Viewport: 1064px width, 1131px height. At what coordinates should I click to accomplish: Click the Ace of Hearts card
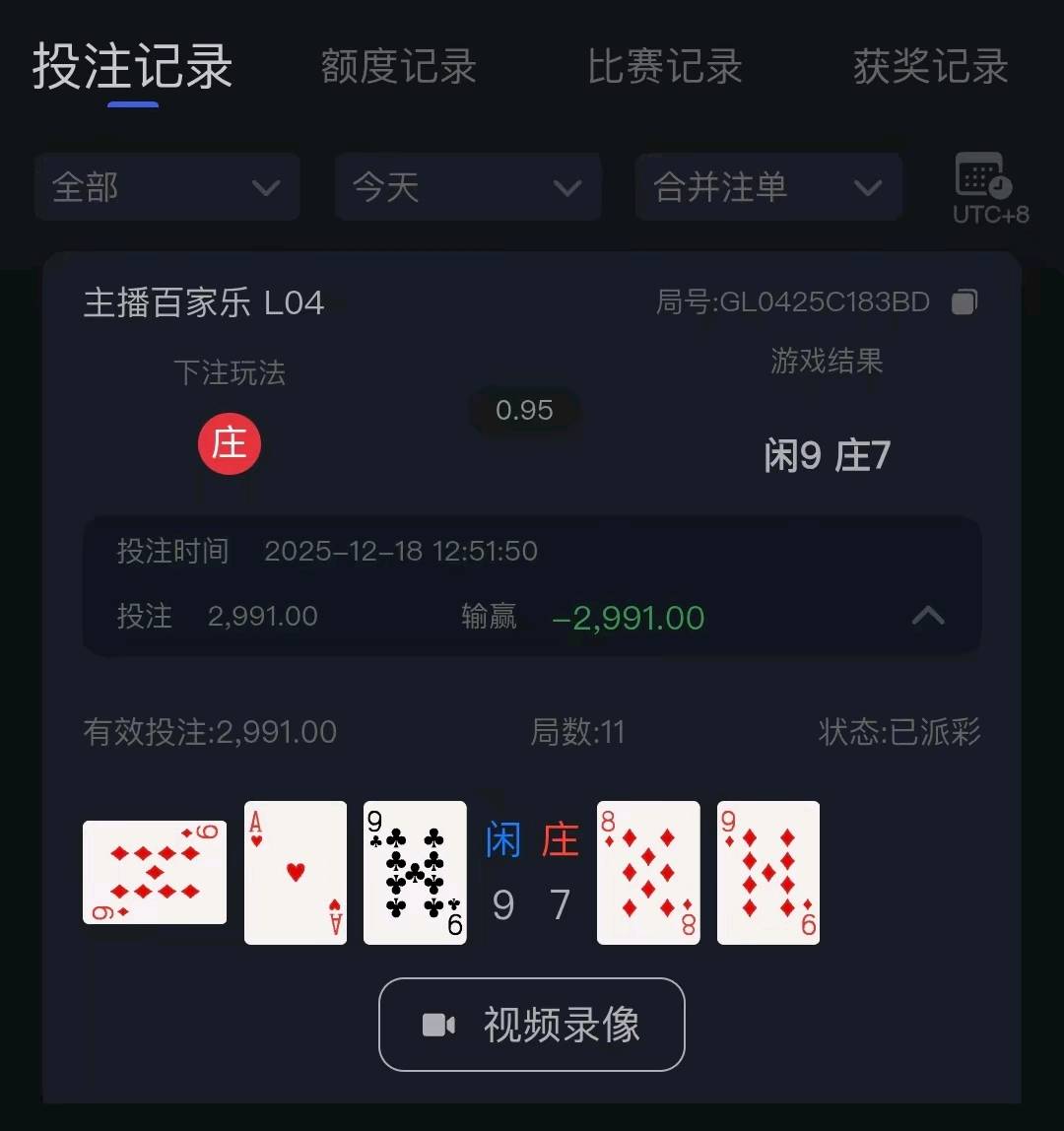point(295,873)
